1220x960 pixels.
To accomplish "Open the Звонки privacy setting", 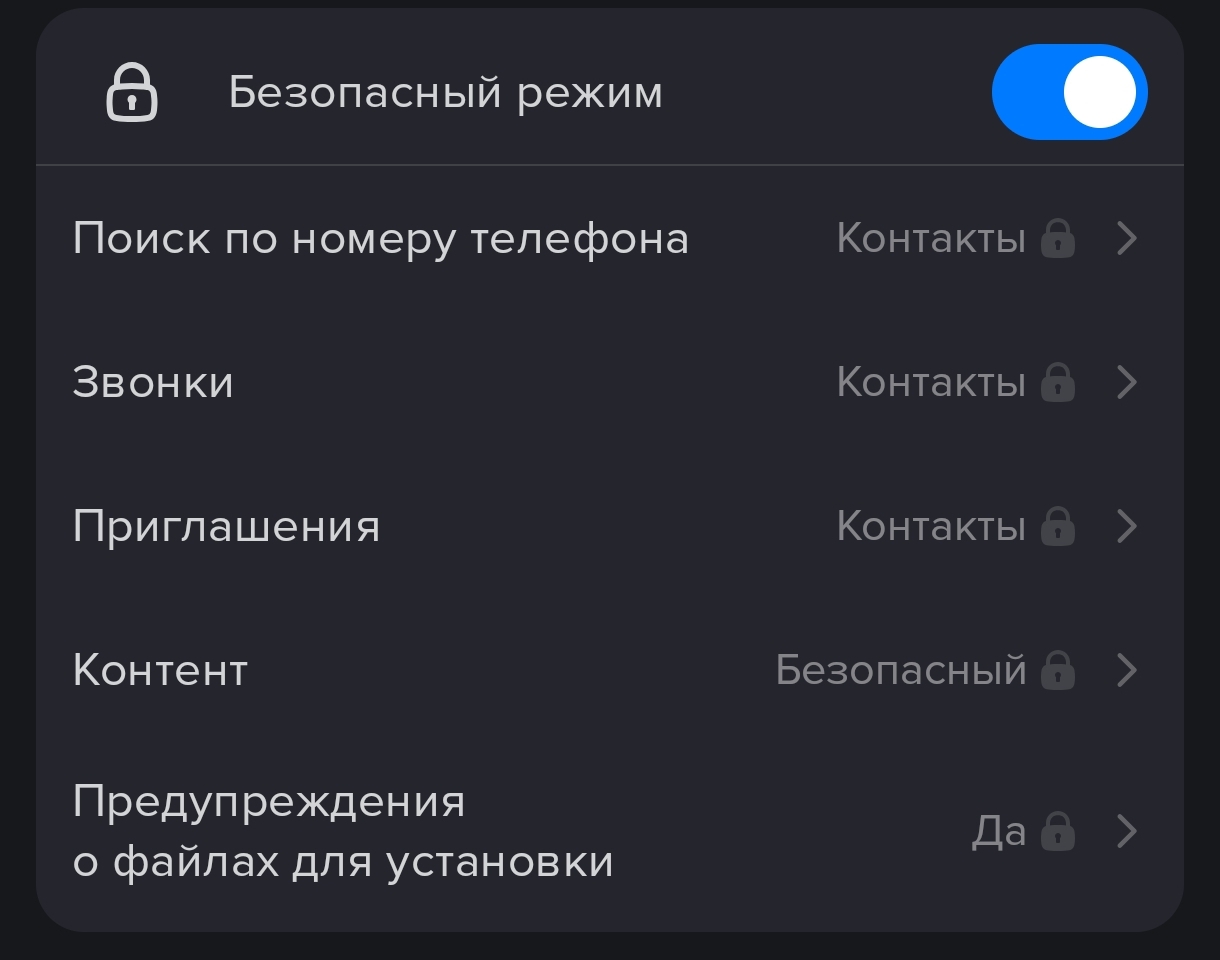I will 608,383.
